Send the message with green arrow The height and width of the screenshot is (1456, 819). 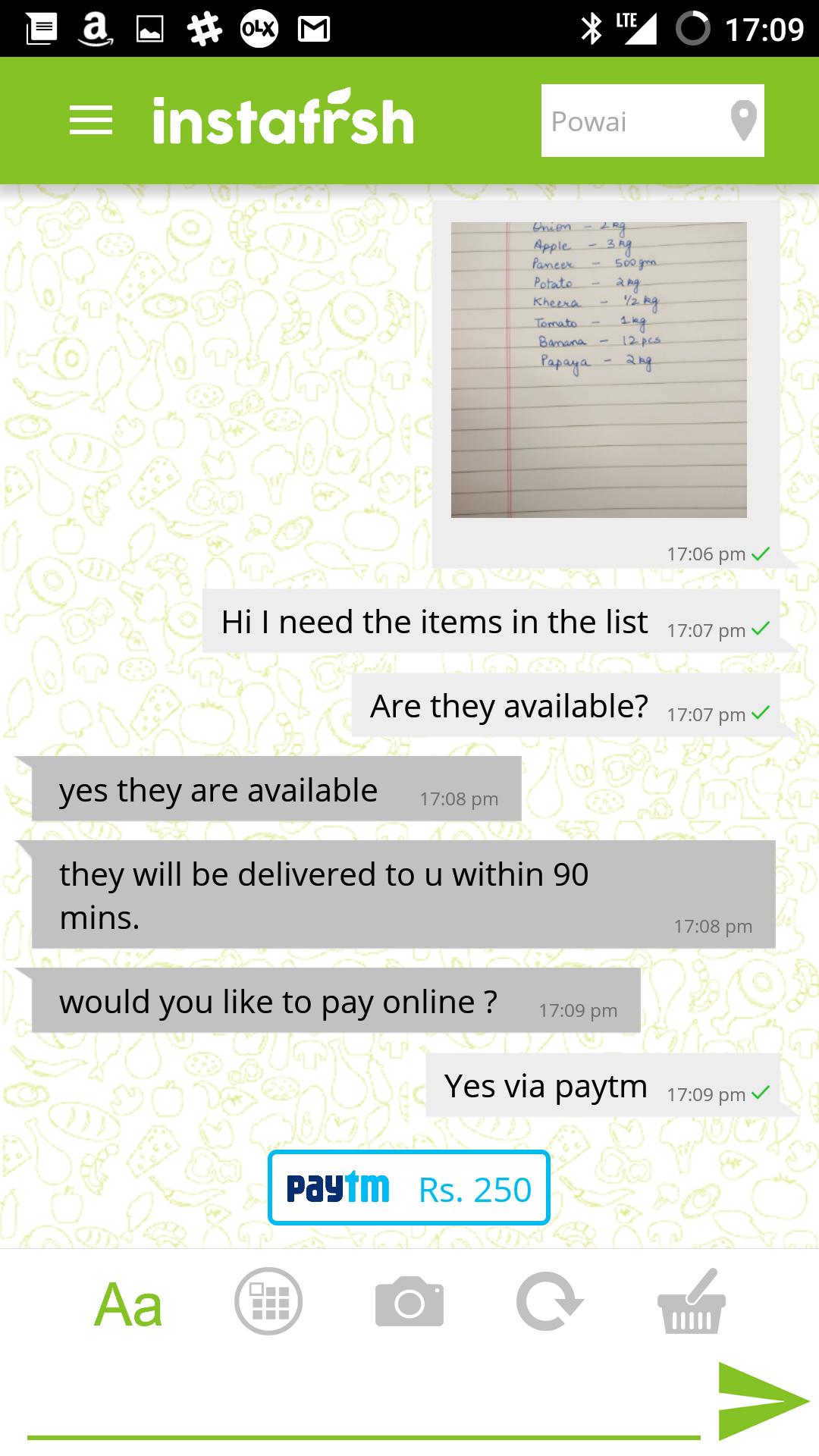[762, 1400]
